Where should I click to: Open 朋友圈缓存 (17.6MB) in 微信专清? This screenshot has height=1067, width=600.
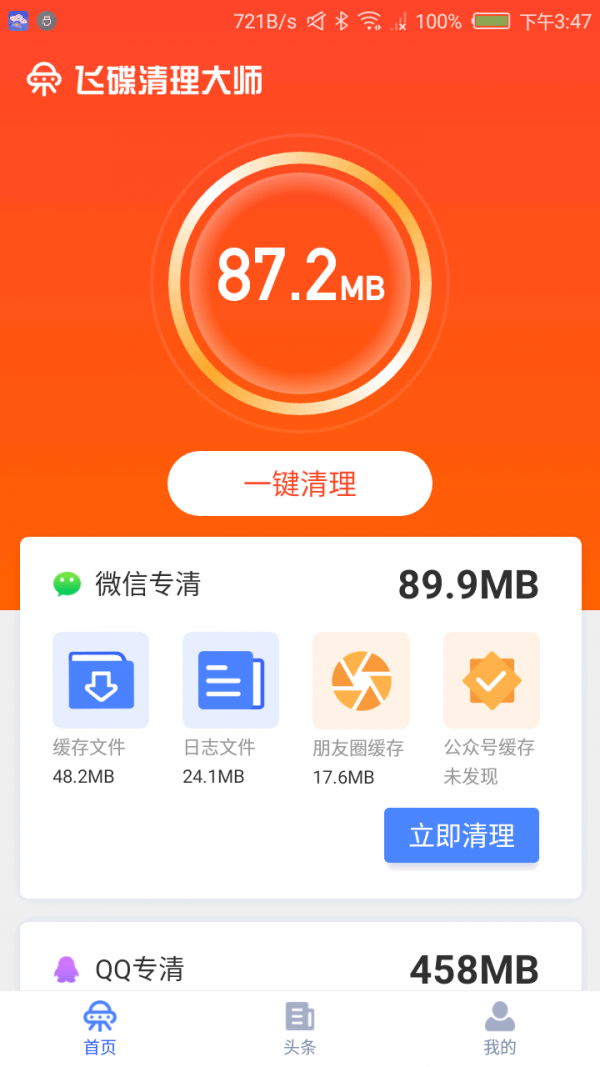pos(361,680)
